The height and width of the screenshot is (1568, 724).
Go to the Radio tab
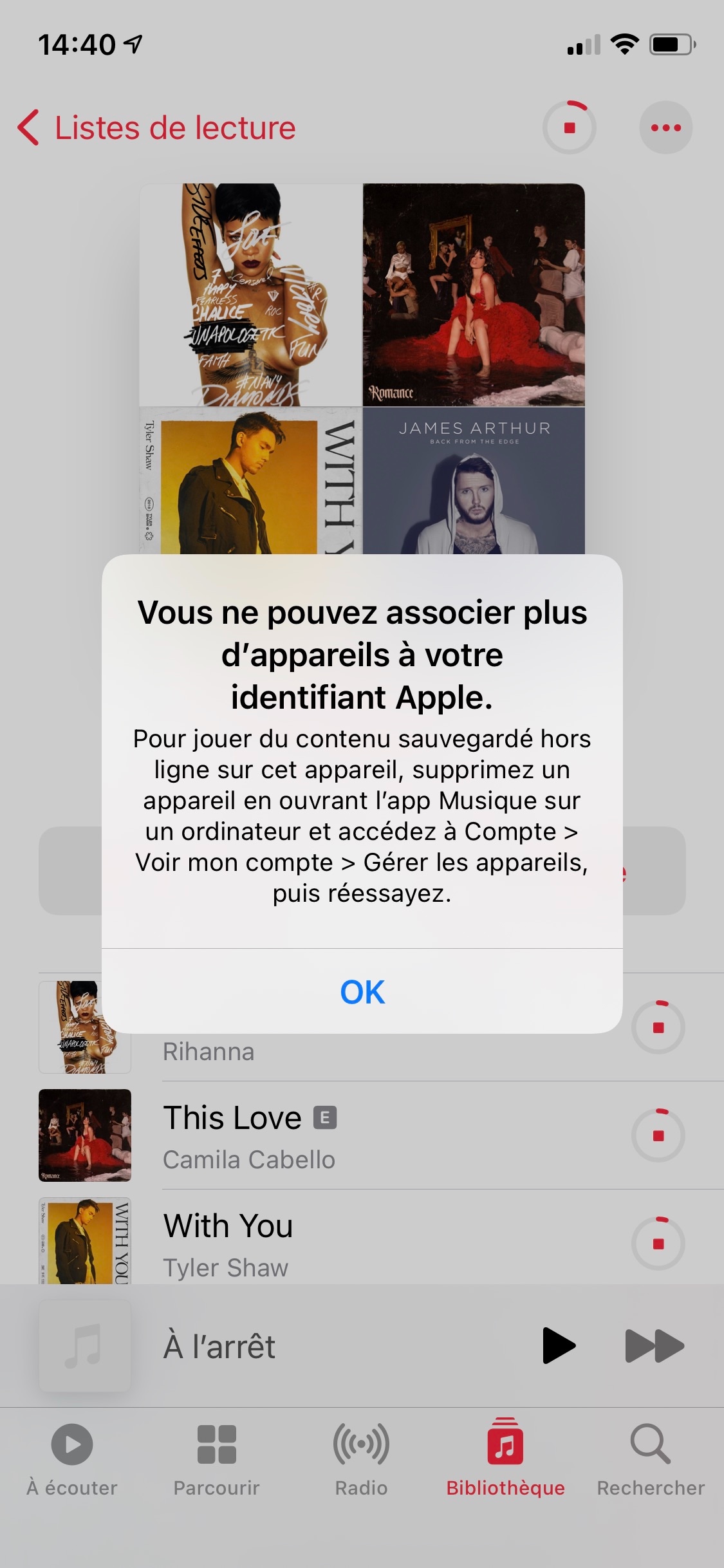[362, 1460]
